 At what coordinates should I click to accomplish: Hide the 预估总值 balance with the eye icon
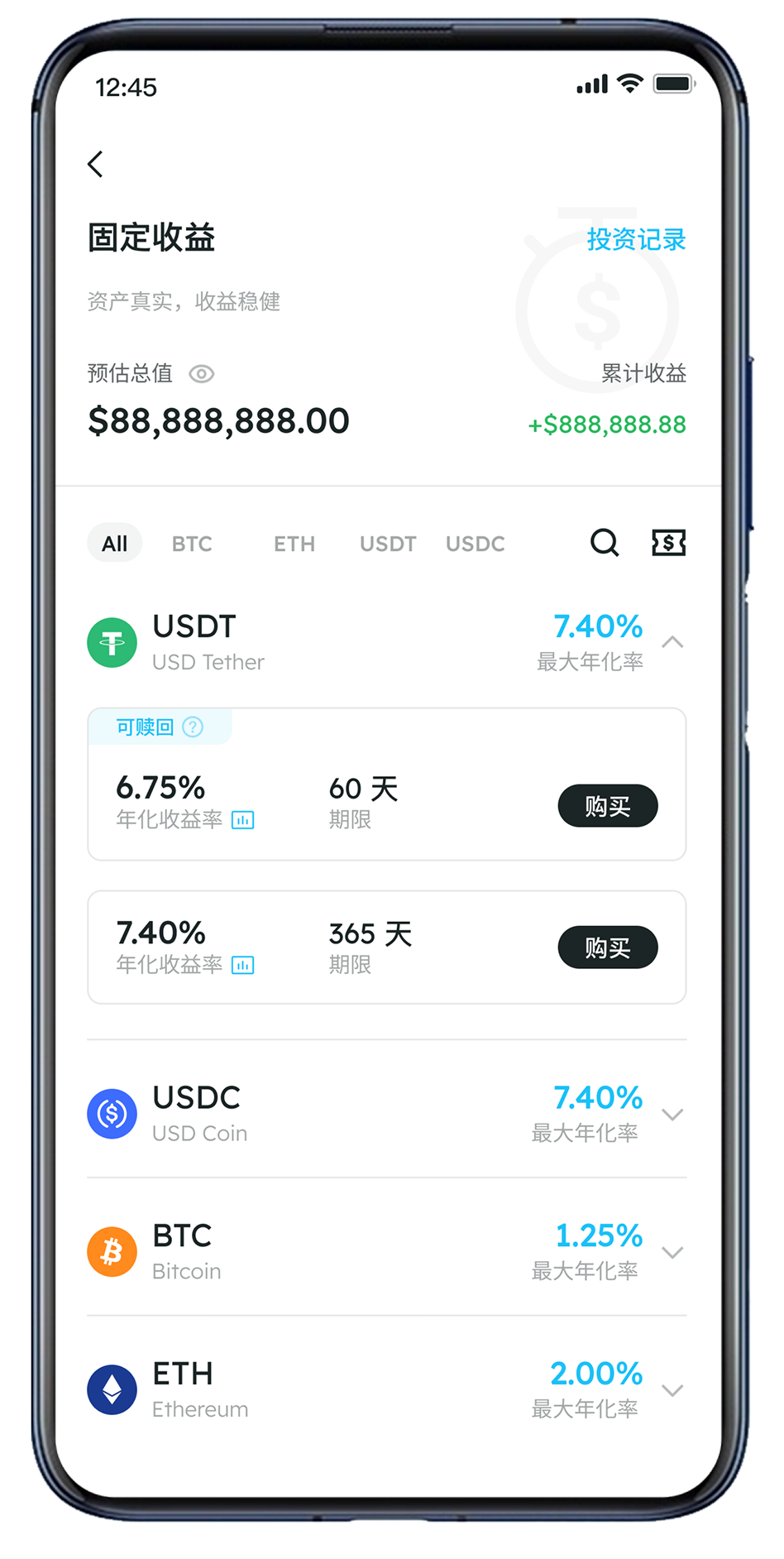point(201,374)
